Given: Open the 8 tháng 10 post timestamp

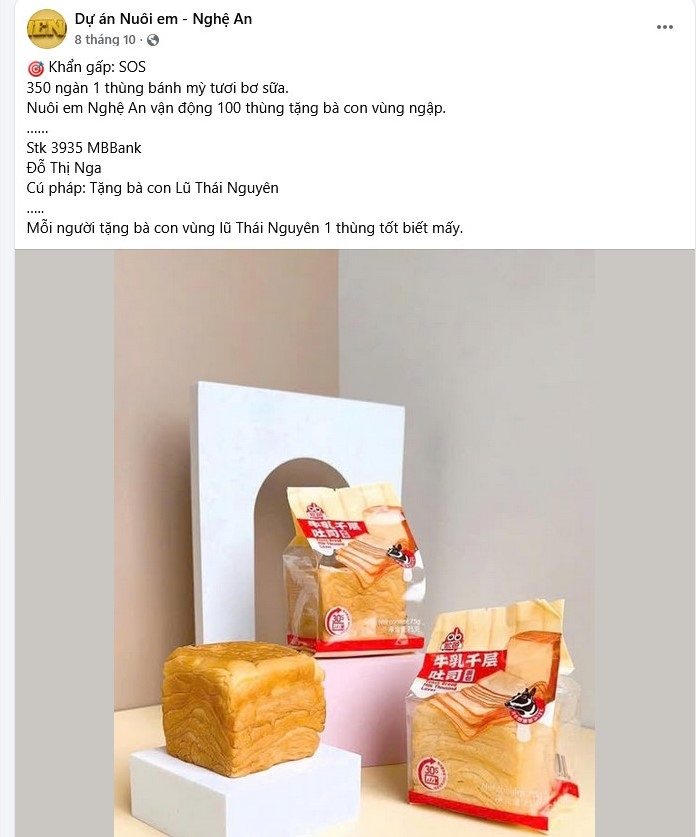Looking at the screenshot, I should (104, 40).
